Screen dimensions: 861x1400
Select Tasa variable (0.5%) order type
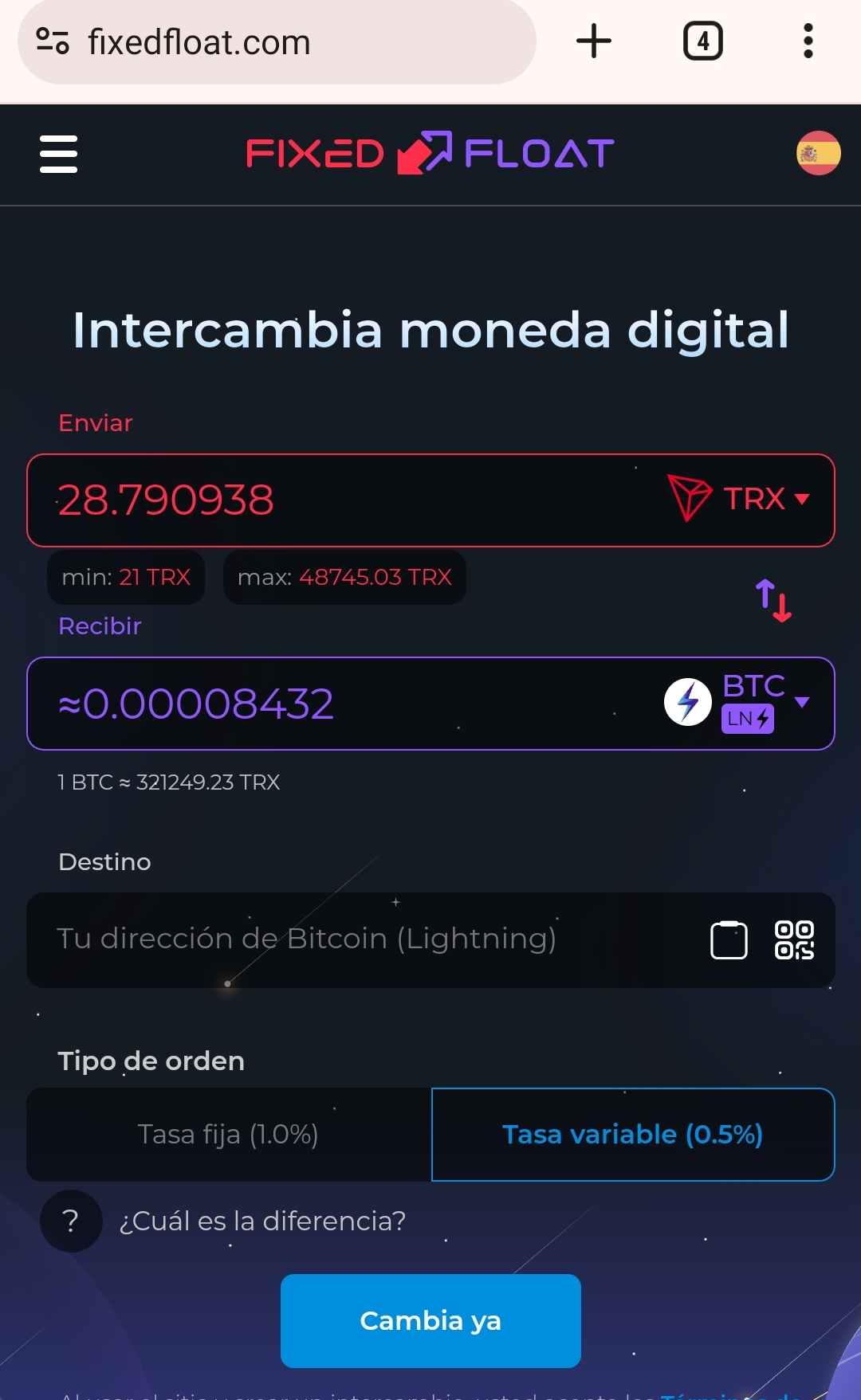click(x=632, y=1135)
